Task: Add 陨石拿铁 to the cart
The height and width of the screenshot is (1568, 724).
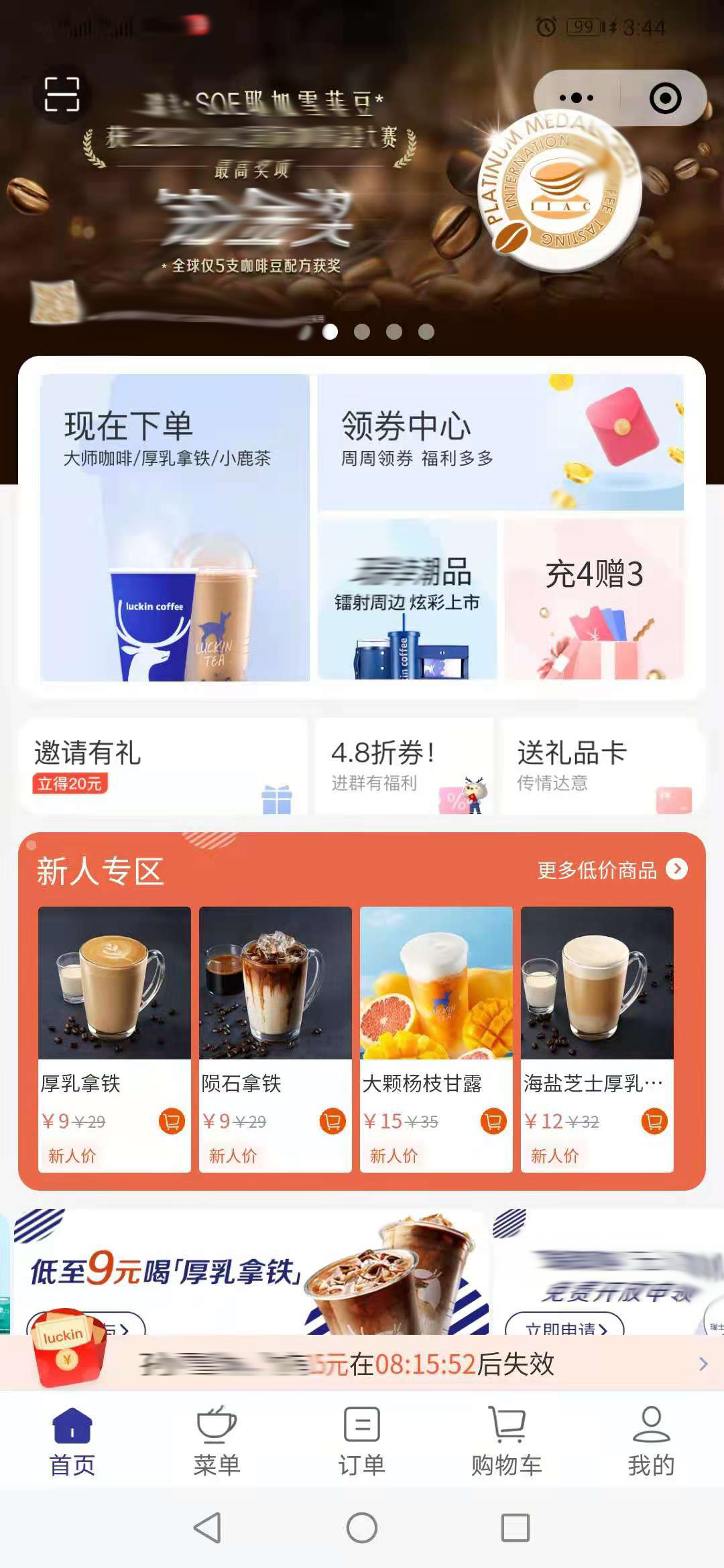Action: tap(333, 1121)
